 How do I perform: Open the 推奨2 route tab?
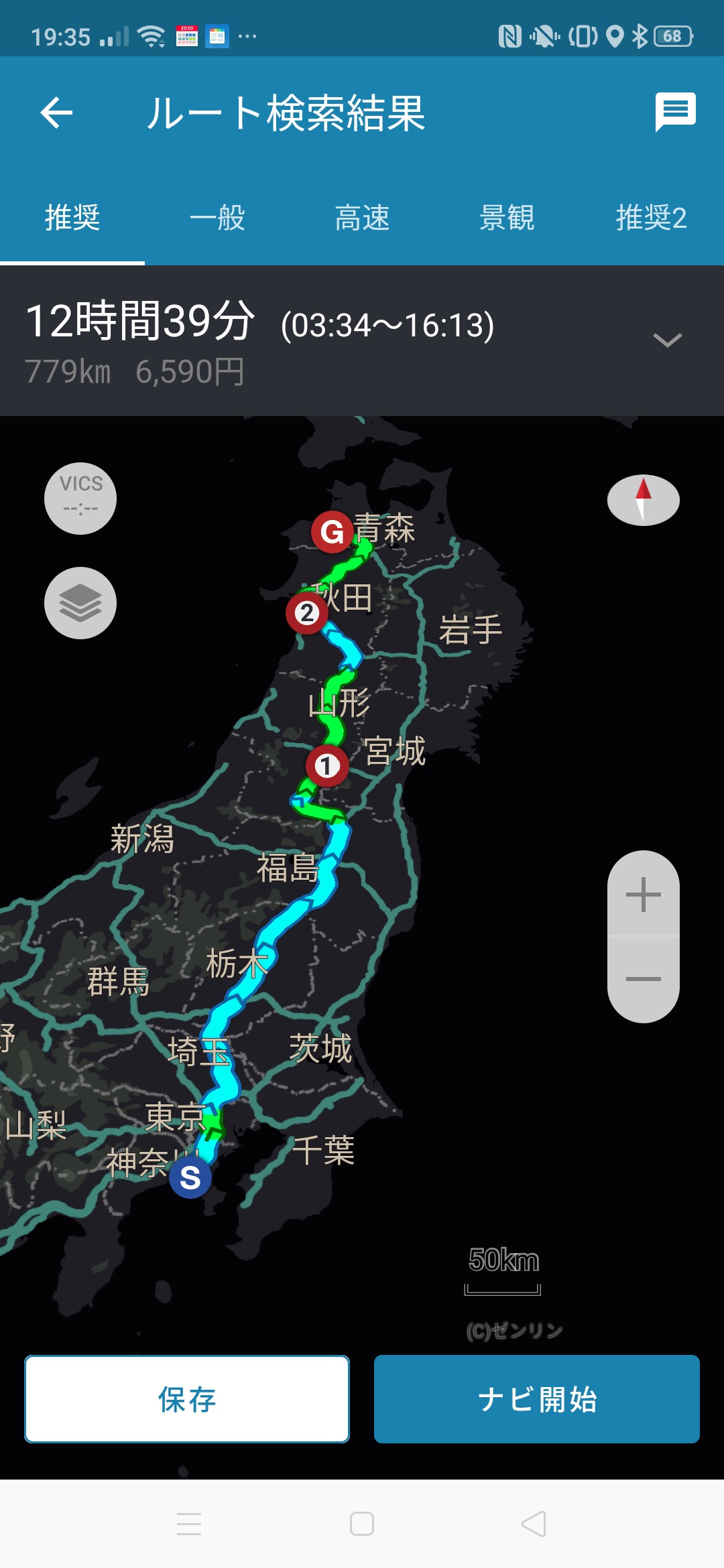[x=651, y=218]
